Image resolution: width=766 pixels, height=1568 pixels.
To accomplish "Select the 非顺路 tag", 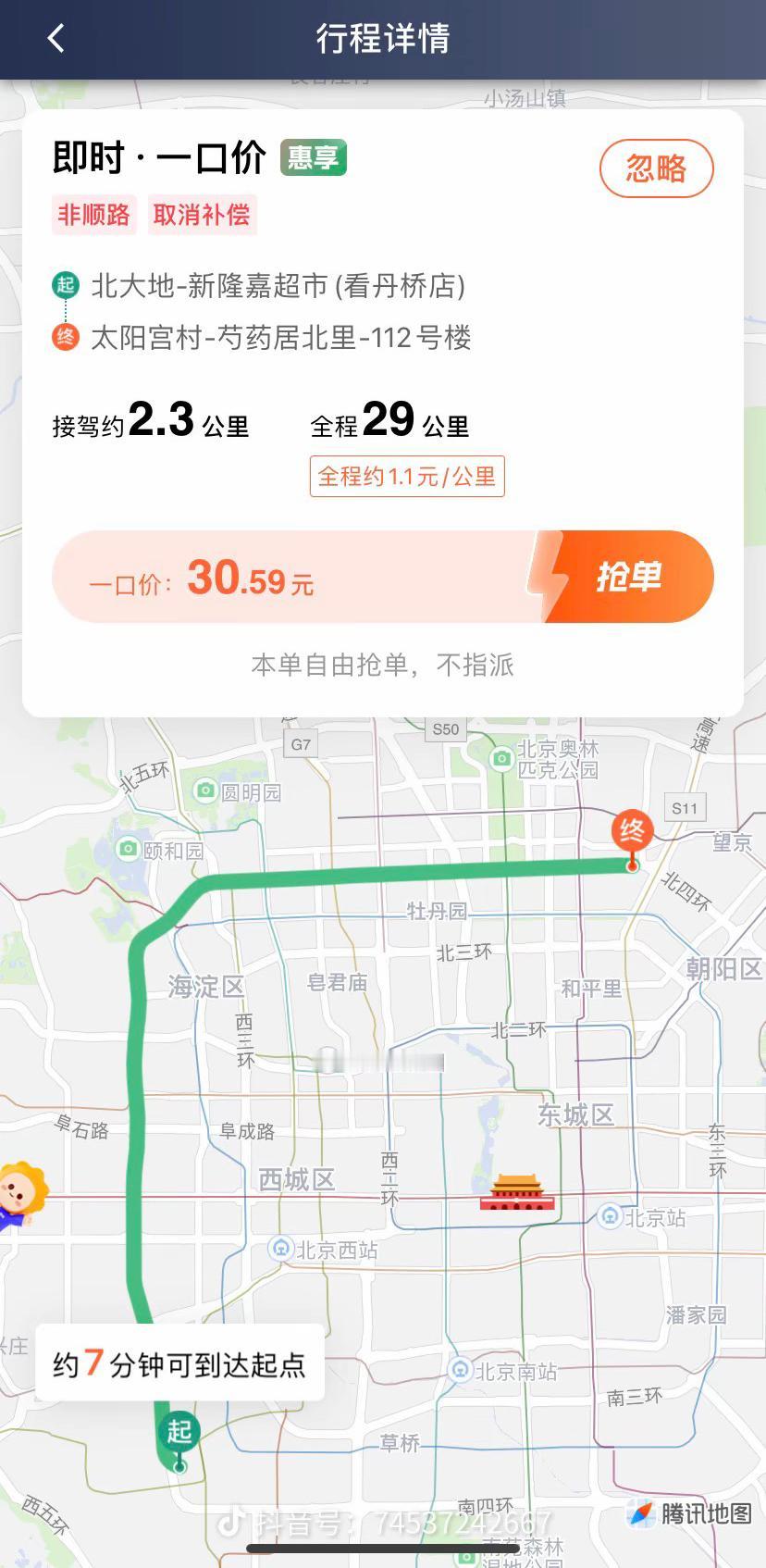I will pos(93,215).
